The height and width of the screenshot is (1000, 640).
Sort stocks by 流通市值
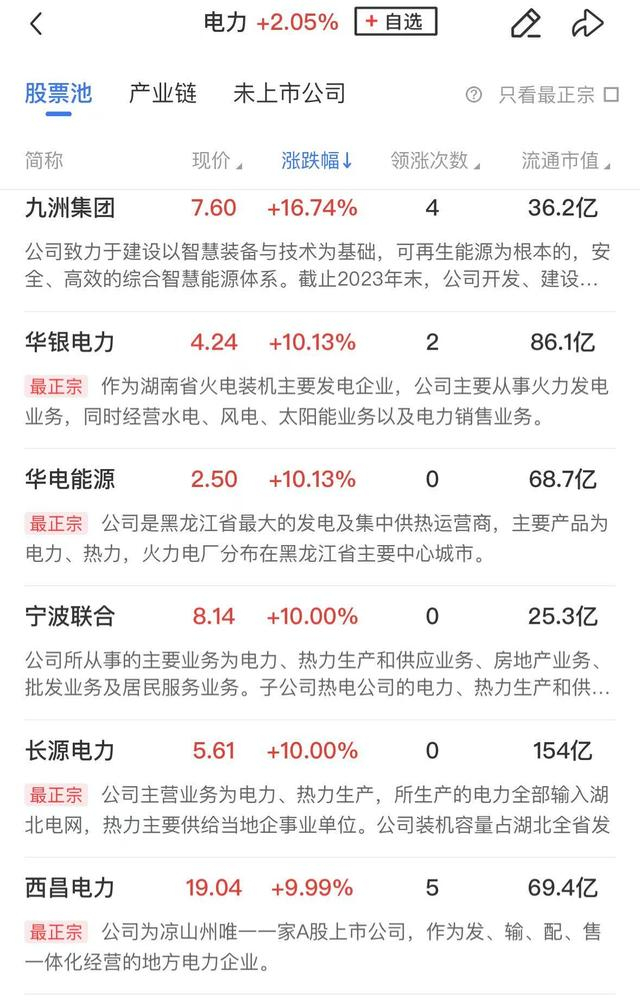(x=565, y=160)
